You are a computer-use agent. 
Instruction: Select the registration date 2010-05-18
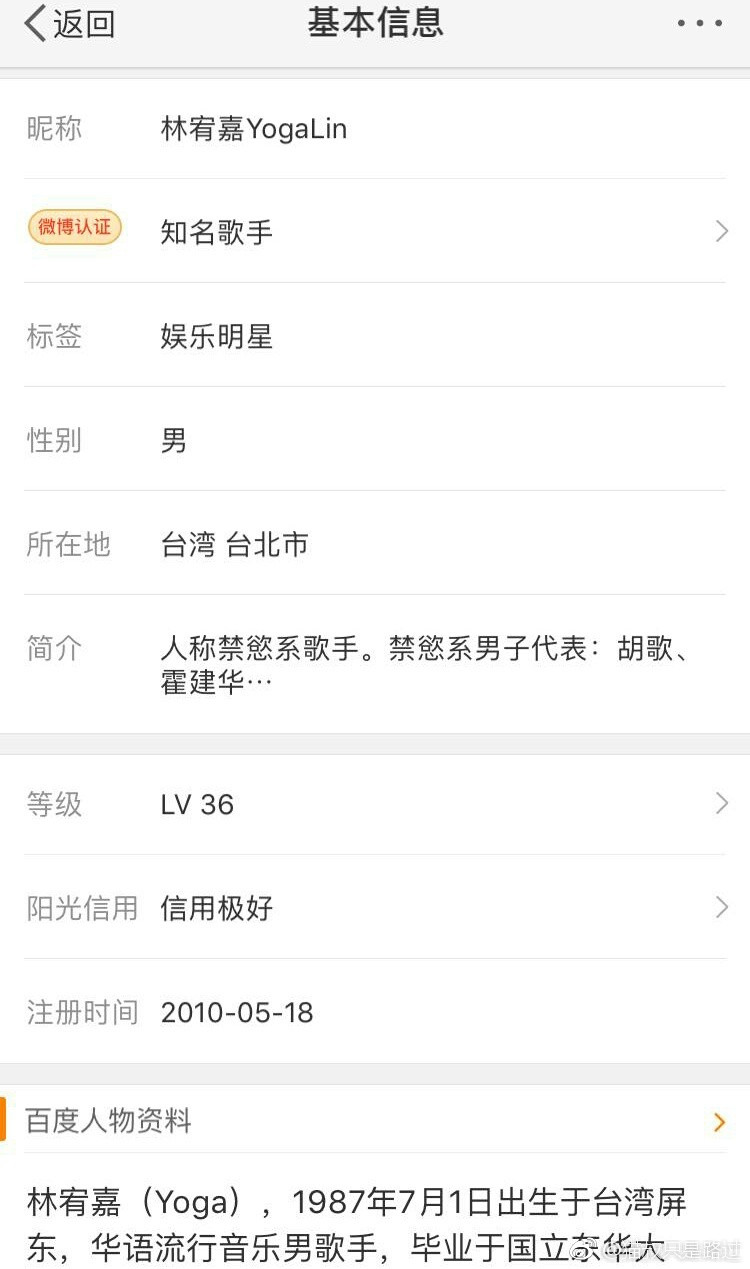(x=237, y=1013)
